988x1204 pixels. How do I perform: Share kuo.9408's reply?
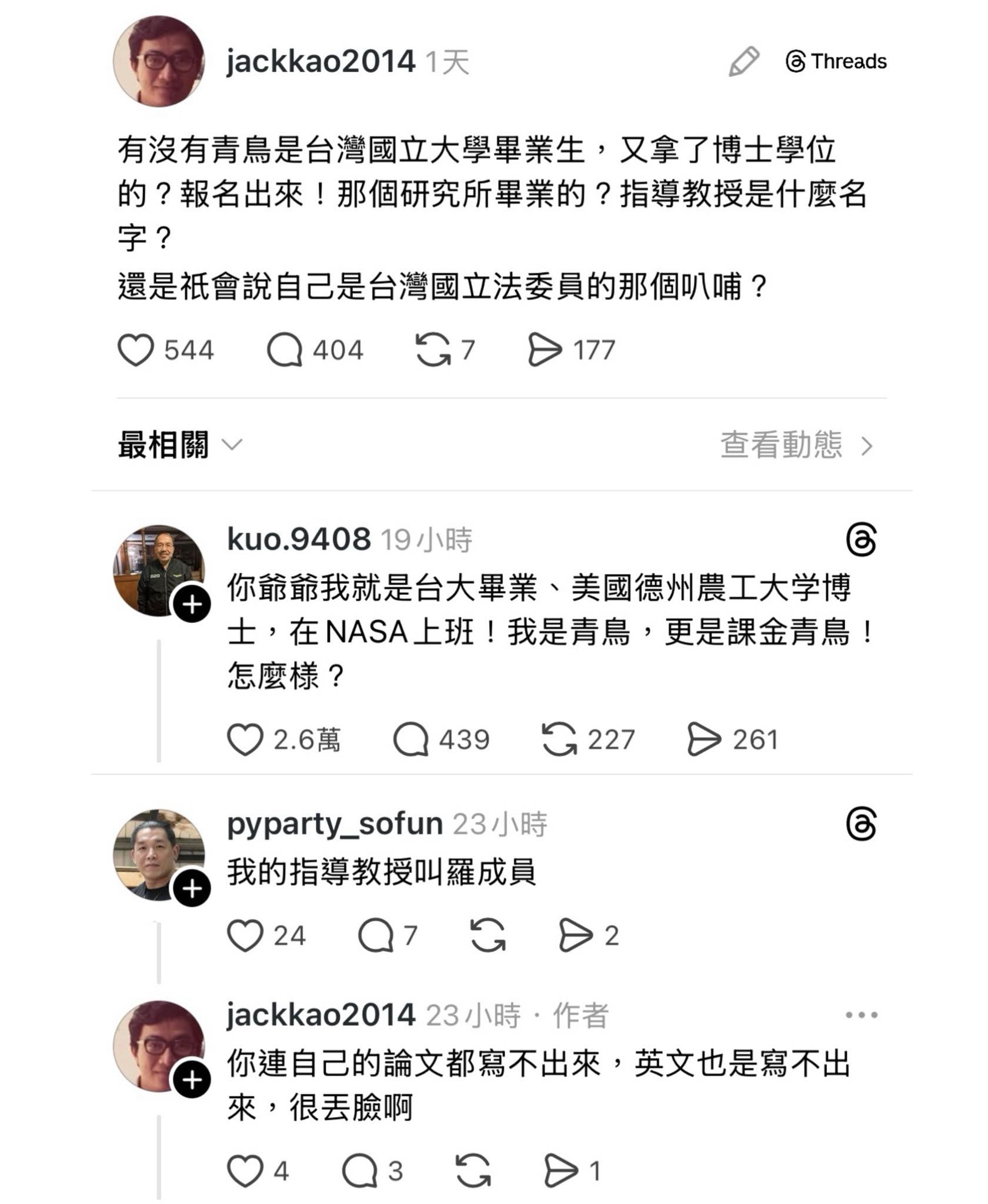click(x=704, y=740)
